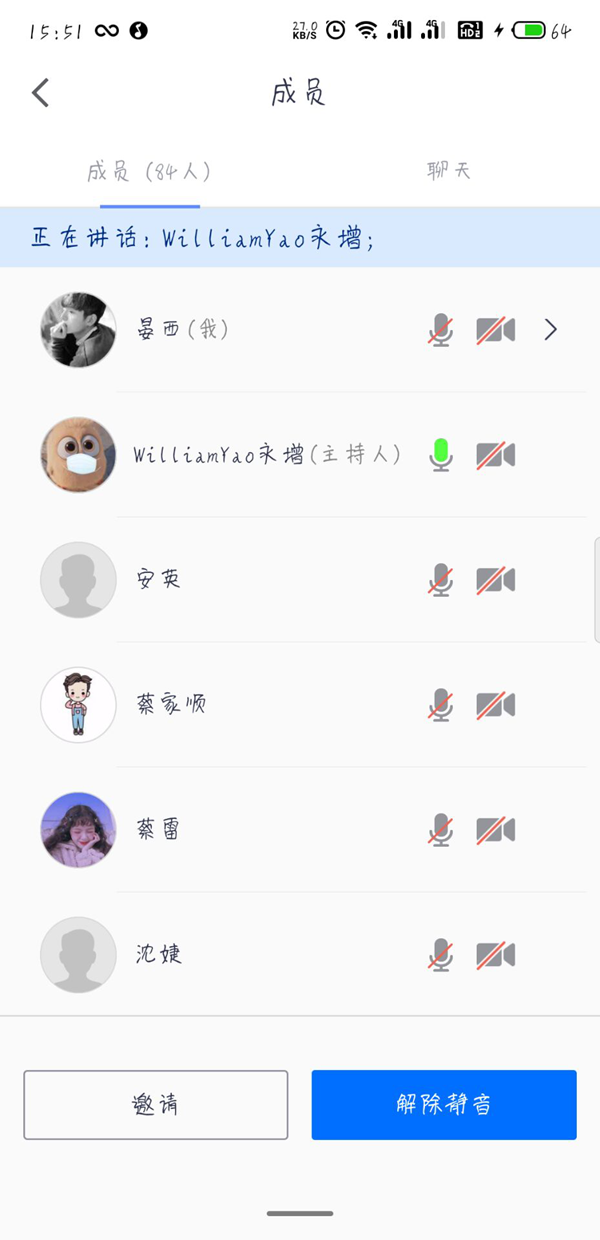This screenshot has width=600, height=1240.
Task: Tap 解除静音 to unmute yourself
Action: pos(444,1105)
